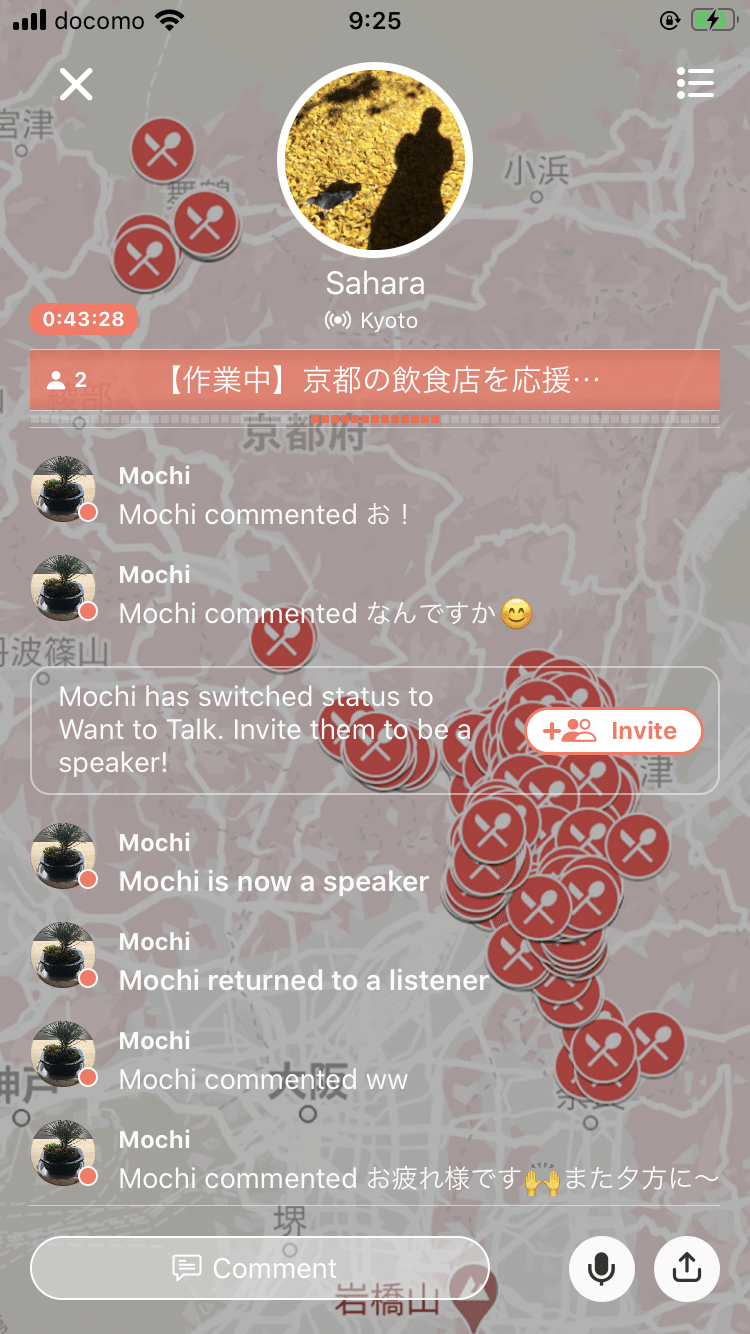Open the listener list icon top right
Viewport: 750px width, 1334px height.
[x=695, y=84]
